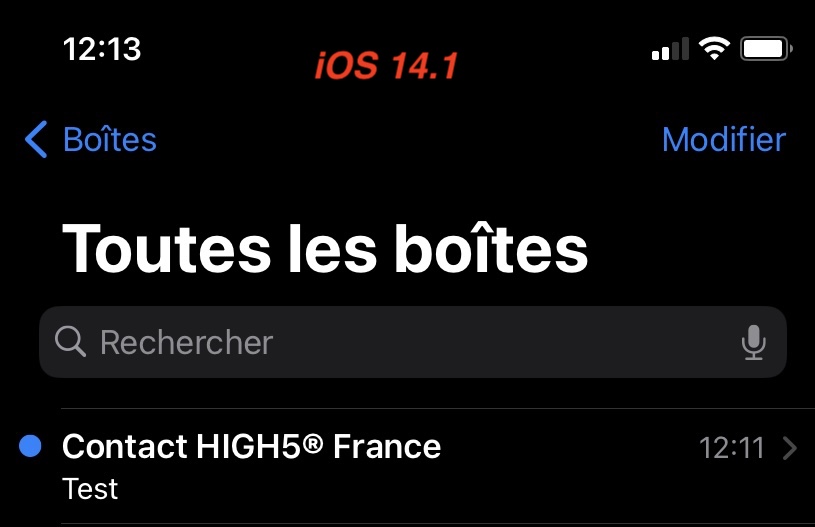Start dictation with the microphone icon
815x527 pixels.
pyautogui.click(x=753, y=343)
